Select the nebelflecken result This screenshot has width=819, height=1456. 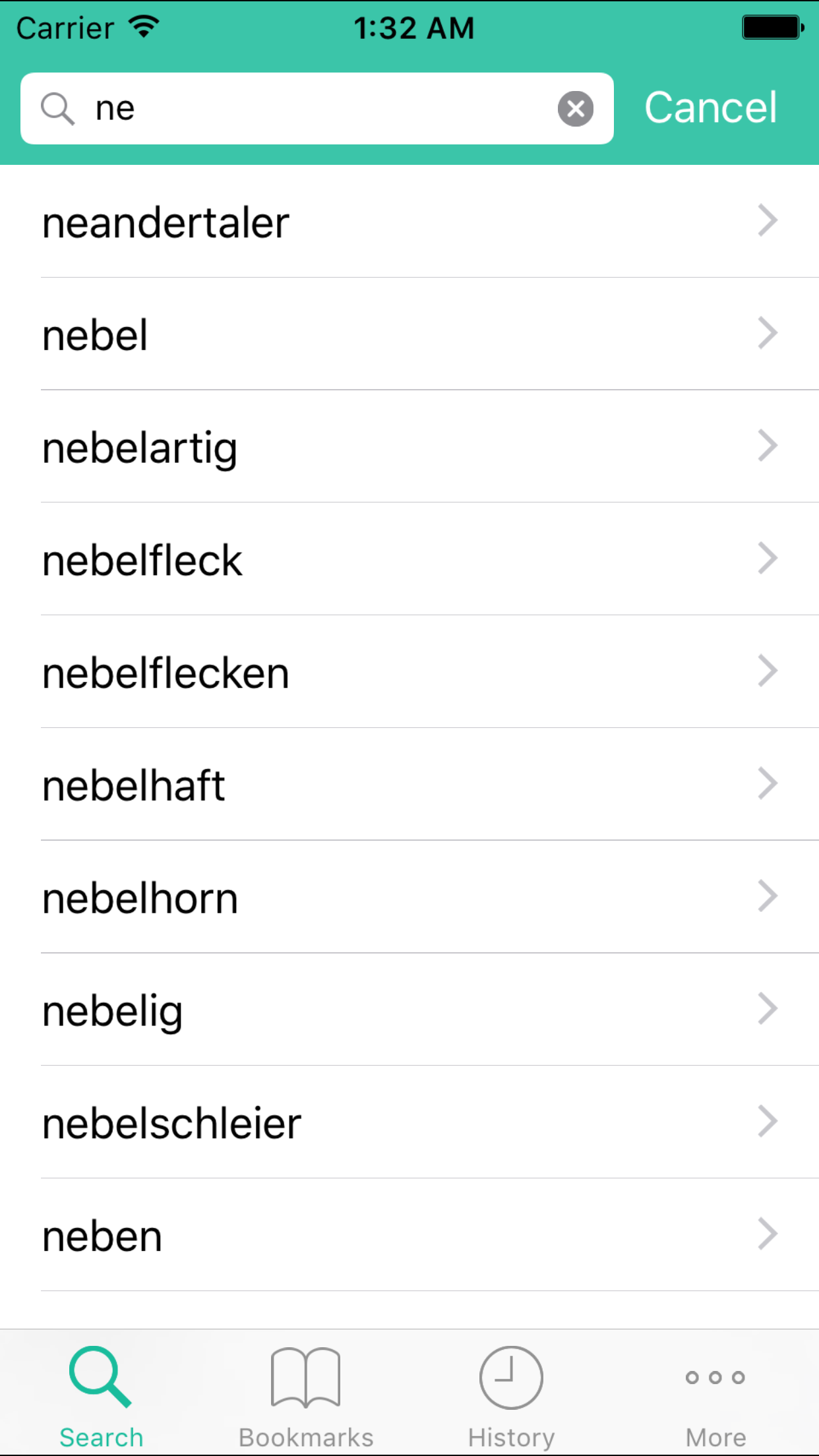point(409,672)
